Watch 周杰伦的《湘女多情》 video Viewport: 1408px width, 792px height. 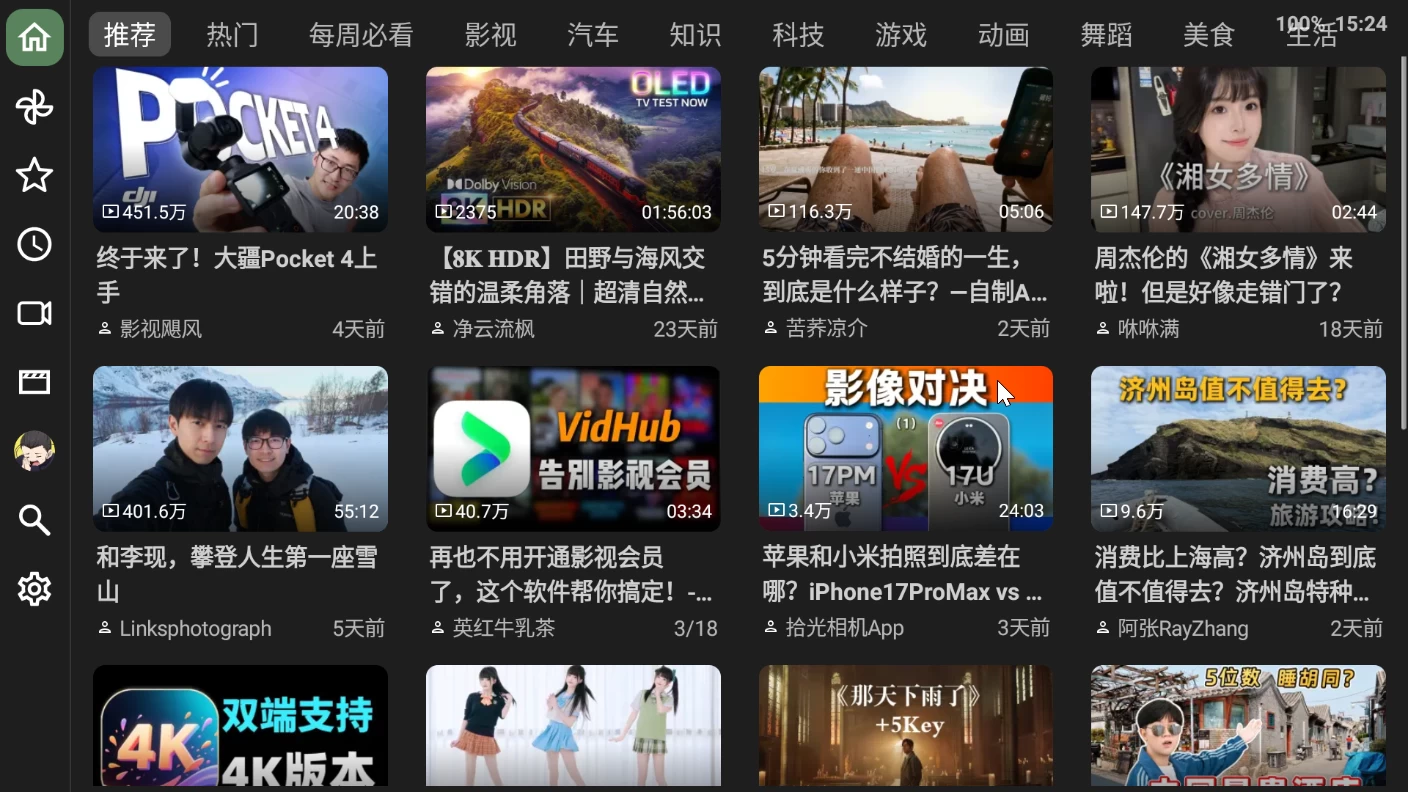tap(1238, 150)
